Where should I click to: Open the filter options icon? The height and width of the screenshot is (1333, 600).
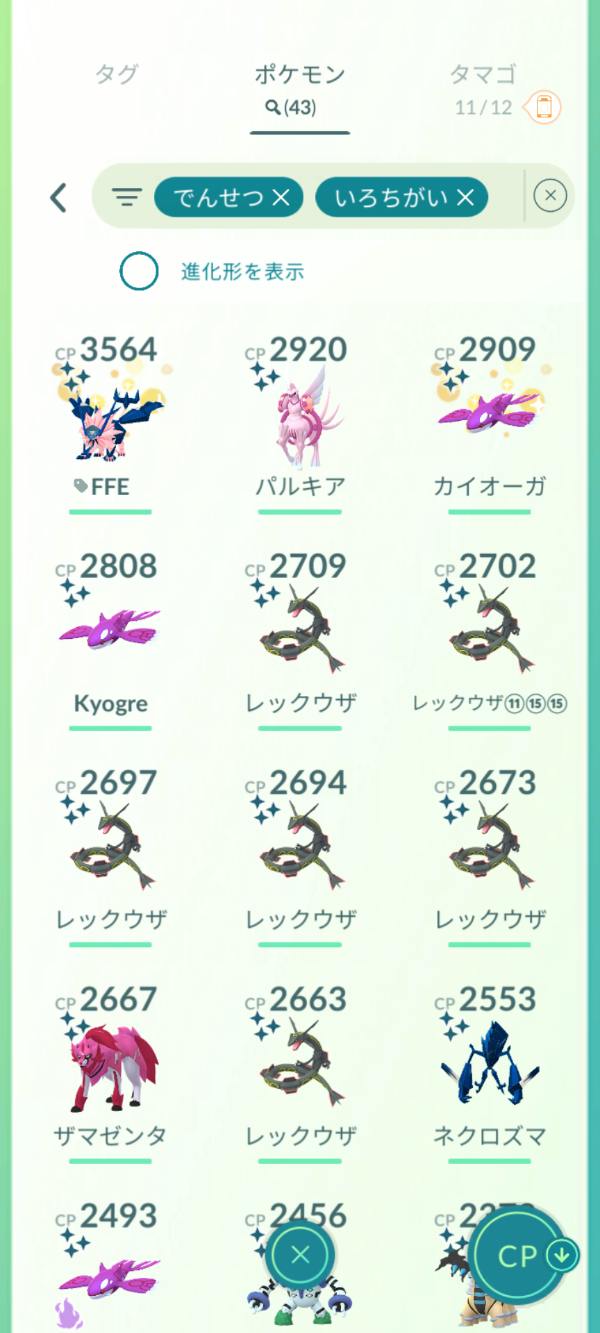pos(126,197)
